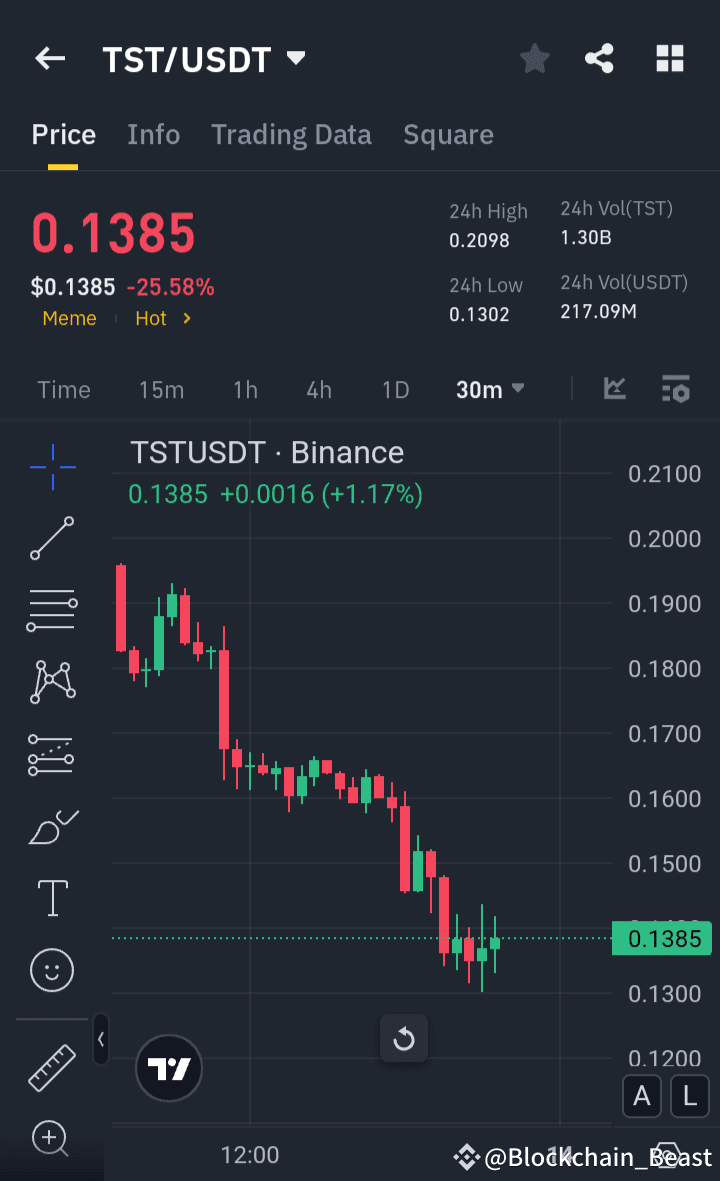Switch to the Info tab
The image size is (720, 1181).
pos(153,134)
